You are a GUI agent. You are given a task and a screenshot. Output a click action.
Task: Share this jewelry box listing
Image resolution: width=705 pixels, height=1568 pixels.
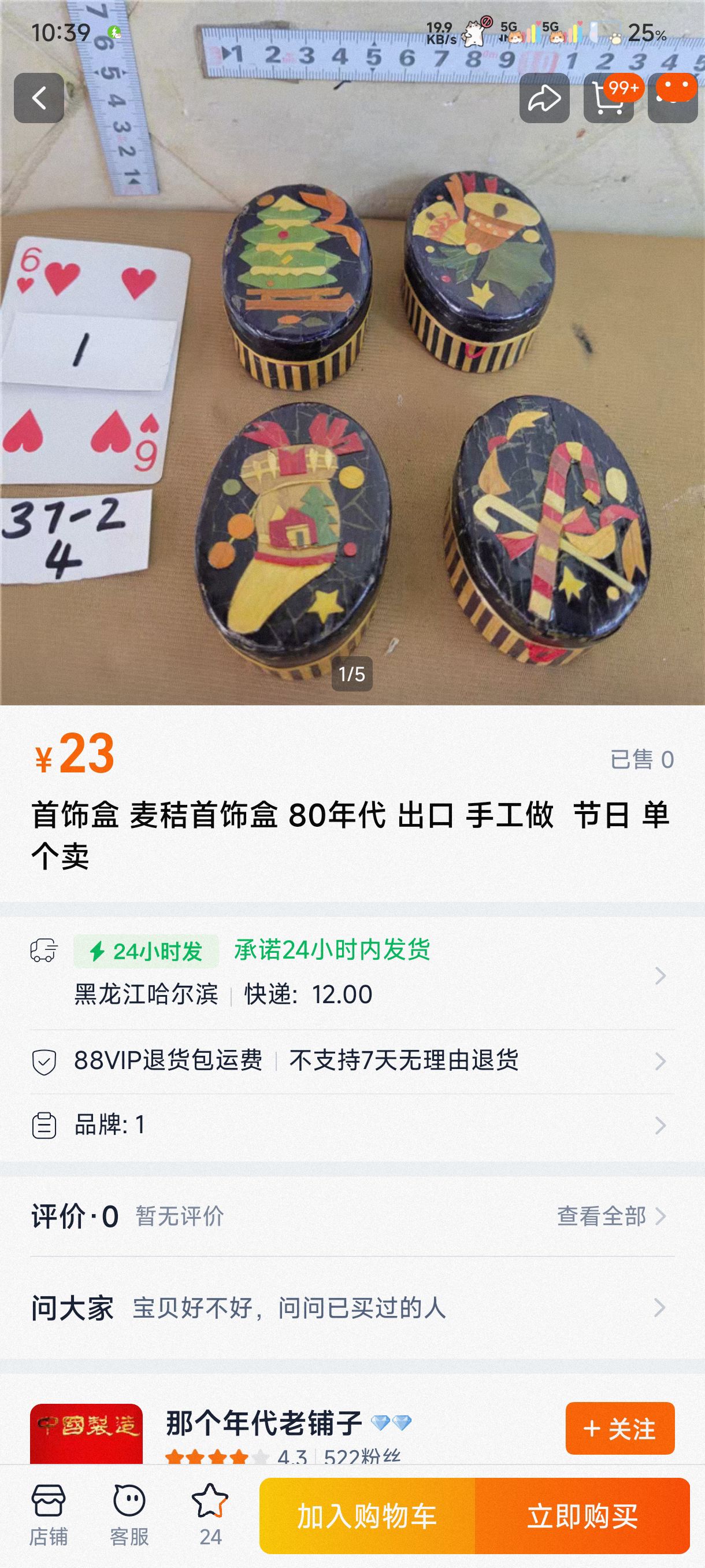click(x=544, y=98)
